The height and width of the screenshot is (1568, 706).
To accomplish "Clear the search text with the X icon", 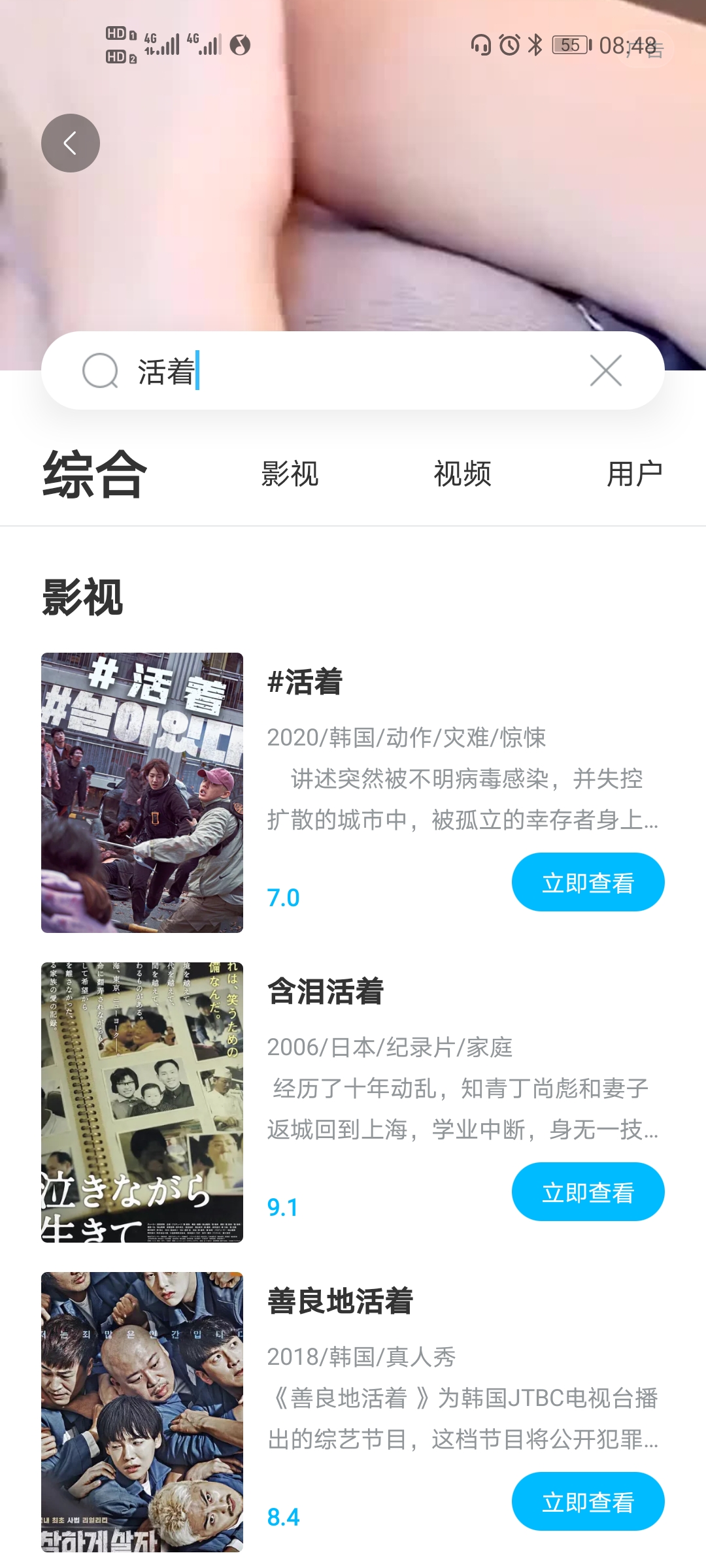I will click(605, 370).
